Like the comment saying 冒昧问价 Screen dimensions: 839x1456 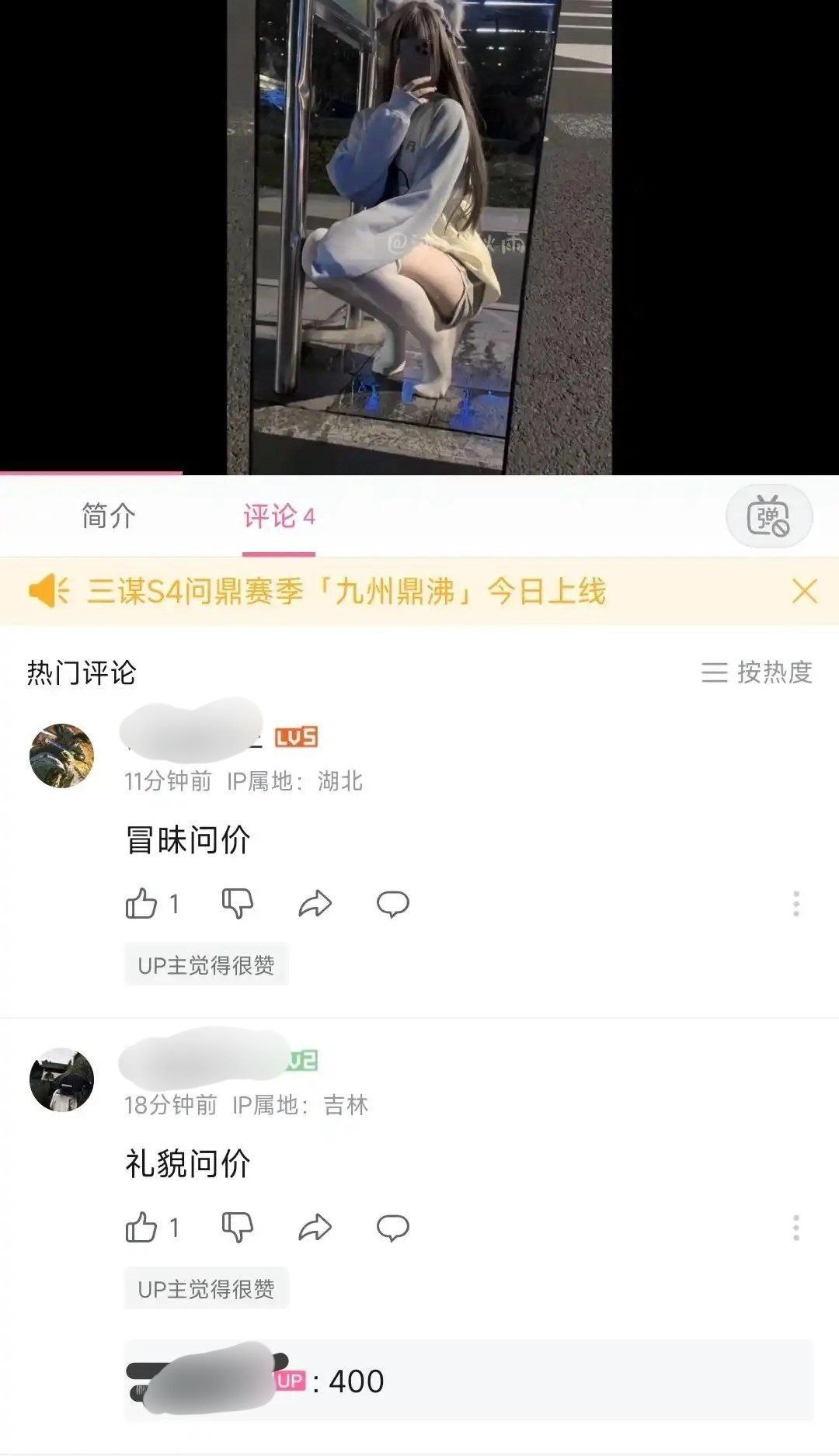pos(142,902)
